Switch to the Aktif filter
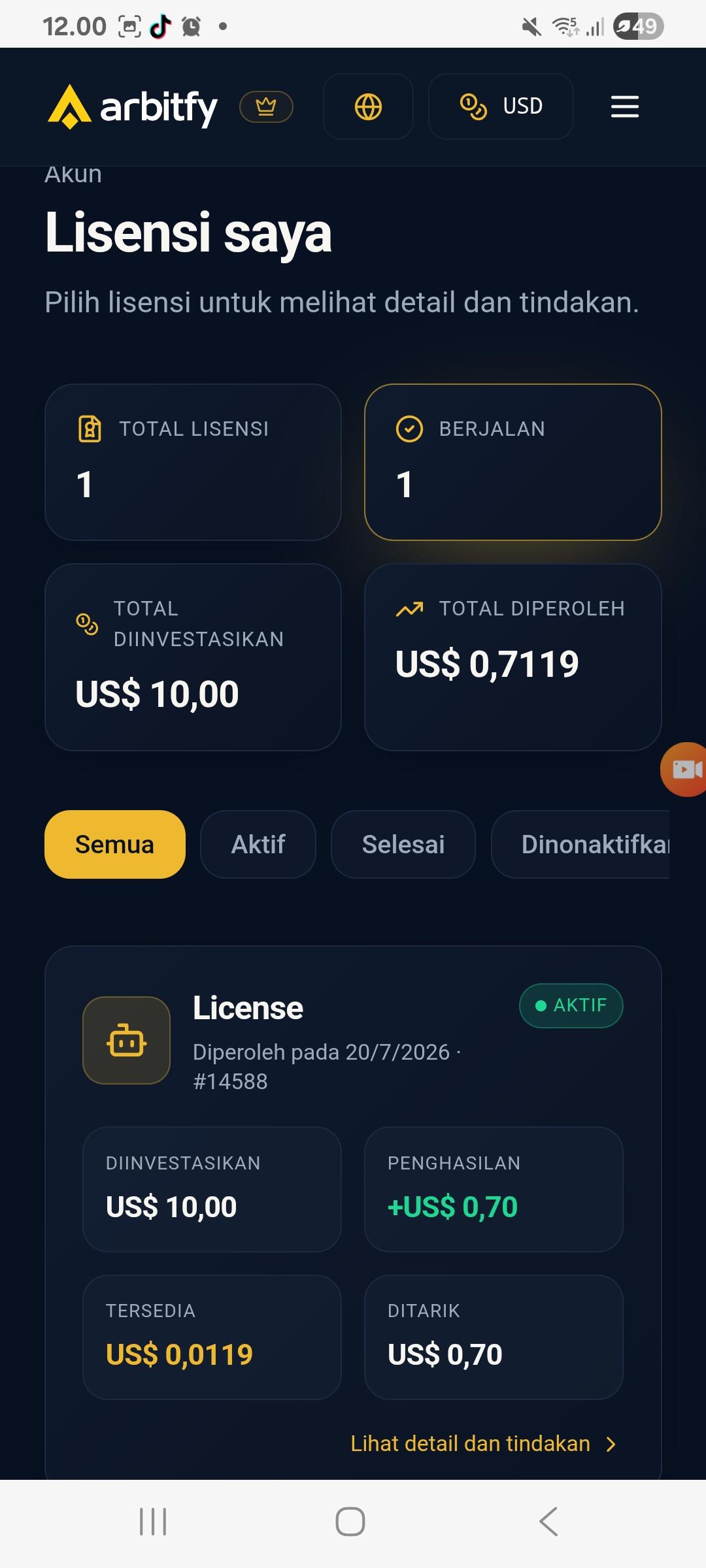706x1568 pixels. 258,844
